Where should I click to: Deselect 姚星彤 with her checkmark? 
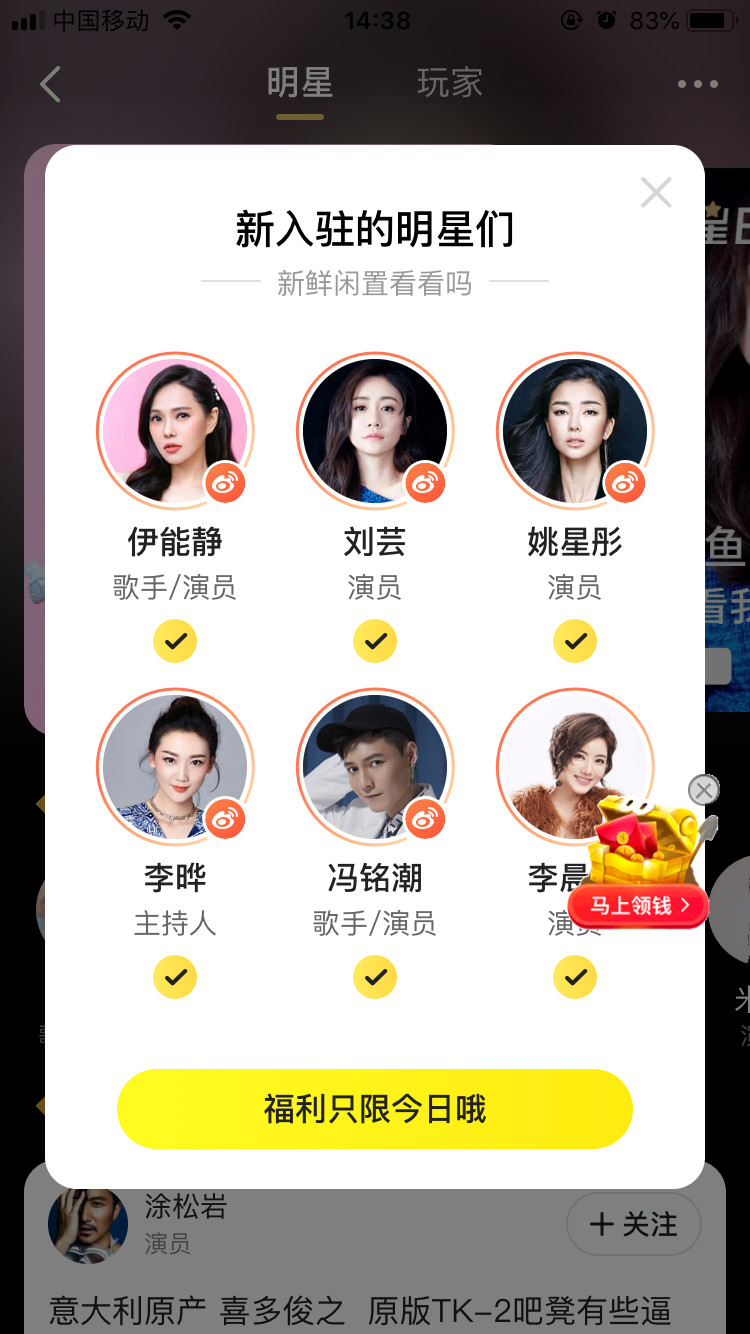coord(575,641)
